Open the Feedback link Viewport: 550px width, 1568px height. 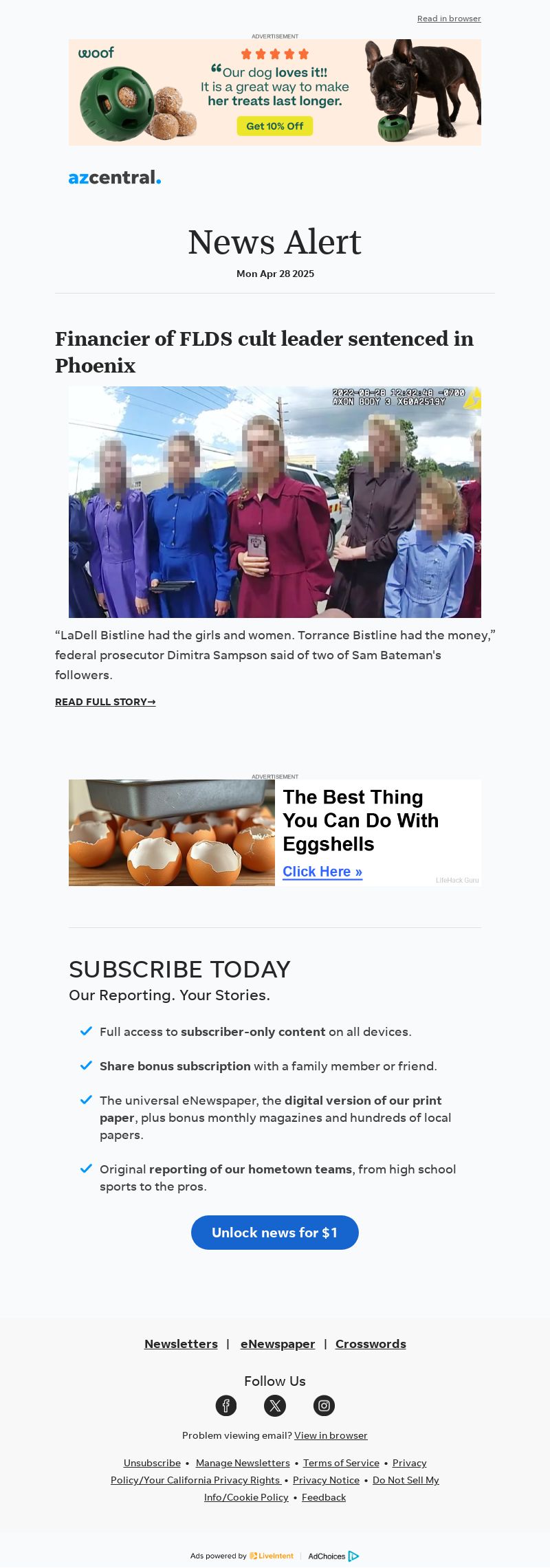click(x=324, y=1497)
